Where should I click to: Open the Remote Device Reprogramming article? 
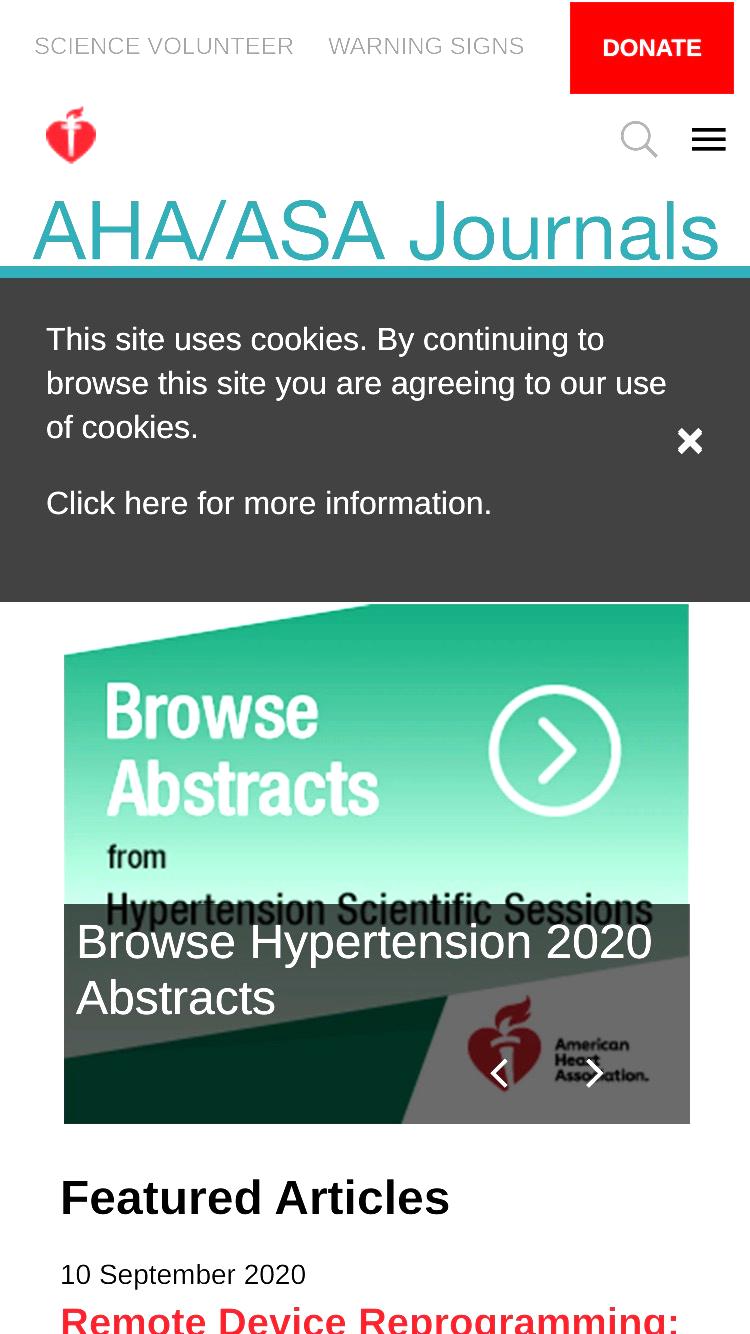370,1319
